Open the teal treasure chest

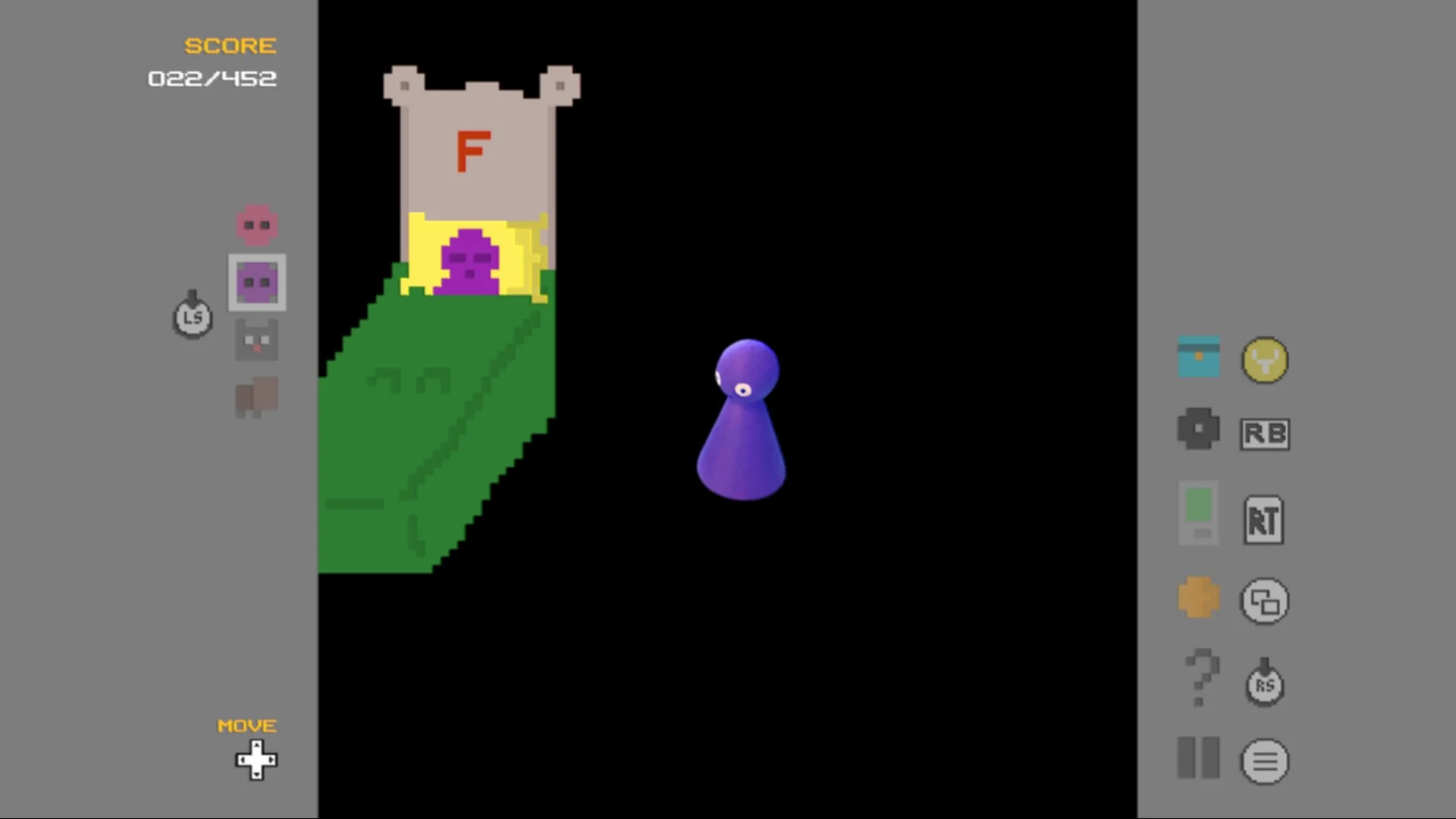(1198, 358)
